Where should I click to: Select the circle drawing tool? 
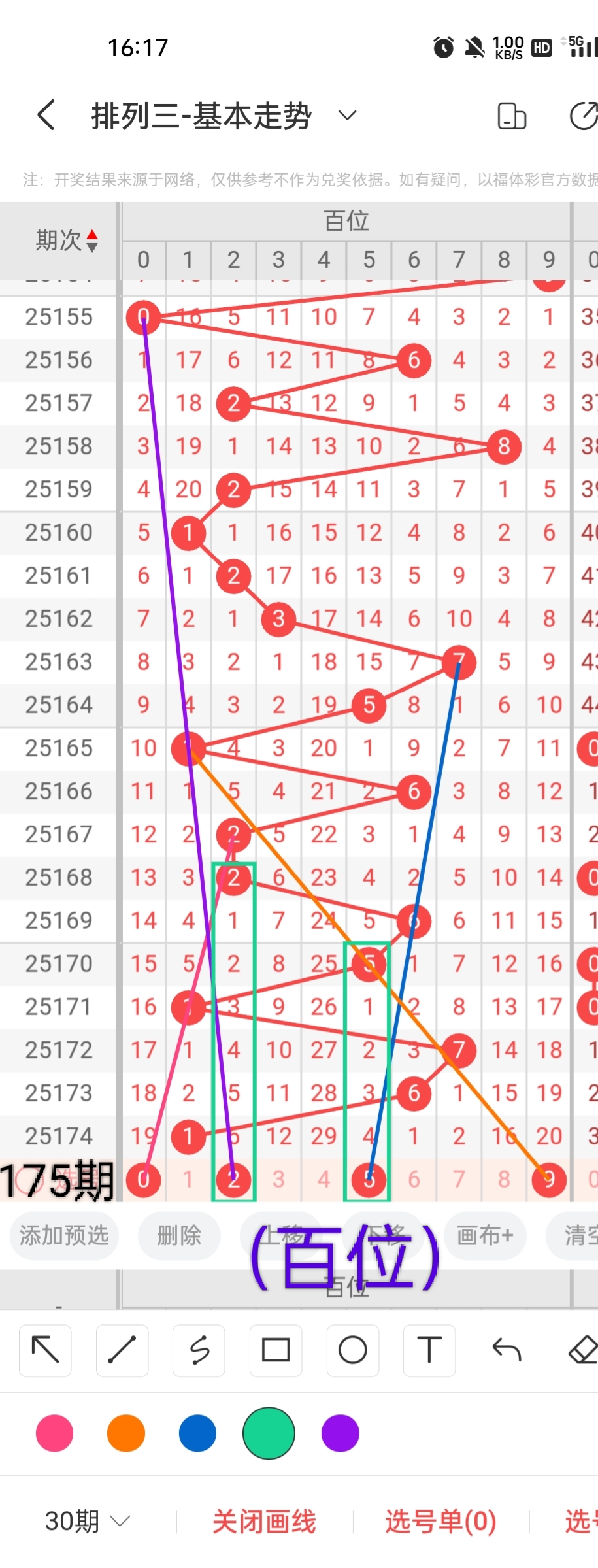point(352,1350)
